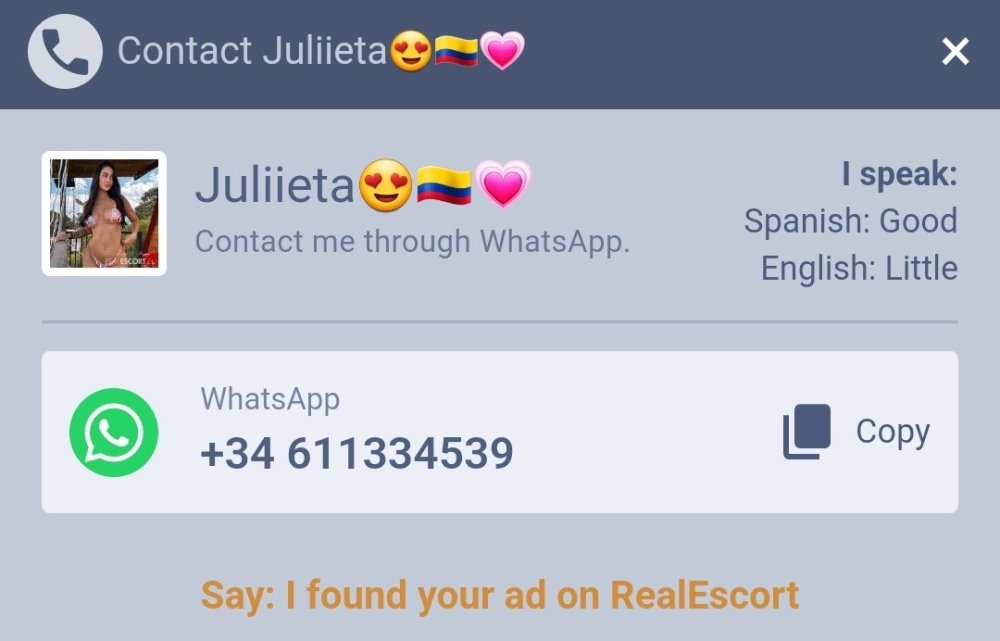Open WhatsApp number +34 611334539
The width and height of the screenshot is (1000, 641).
click(357, 453)
